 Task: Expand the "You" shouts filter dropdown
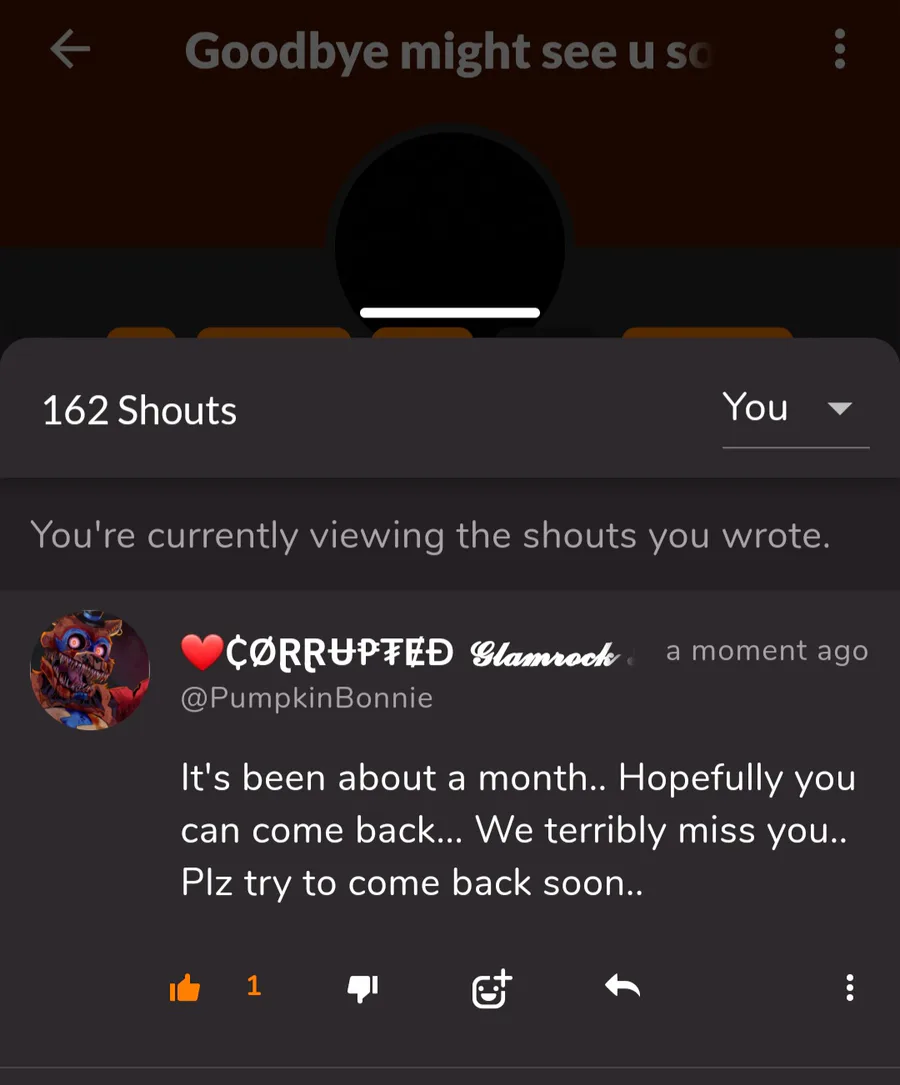click(x=795, y=409)
